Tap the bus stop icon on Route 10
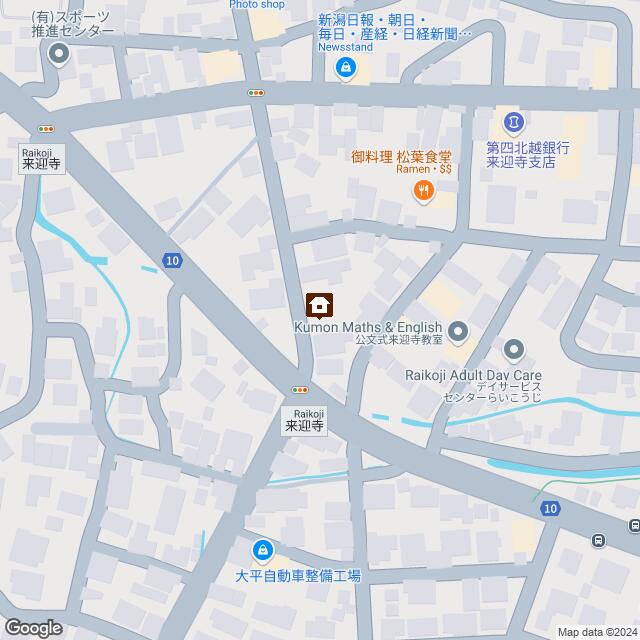The height and width of the screenshot is (640, 640). point(598,541)
